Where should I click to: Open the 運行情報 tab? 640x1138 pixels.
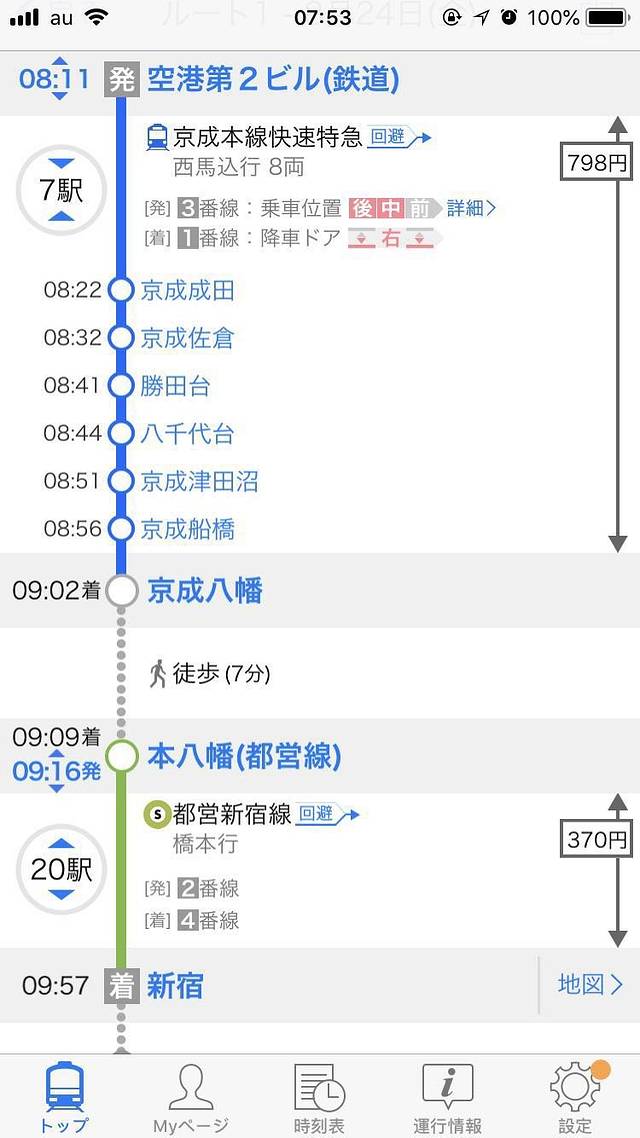447,1096
